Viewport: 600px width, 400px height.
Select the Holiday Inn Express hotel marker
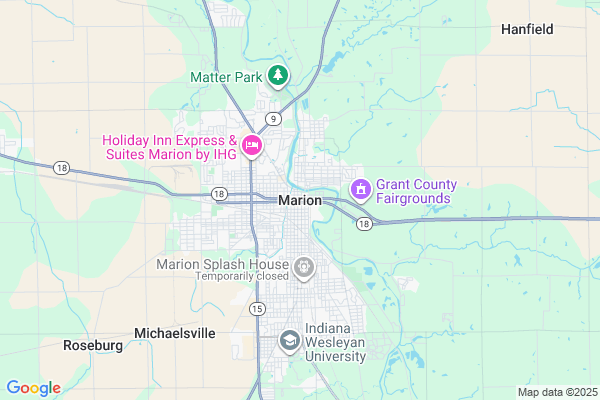251,146
